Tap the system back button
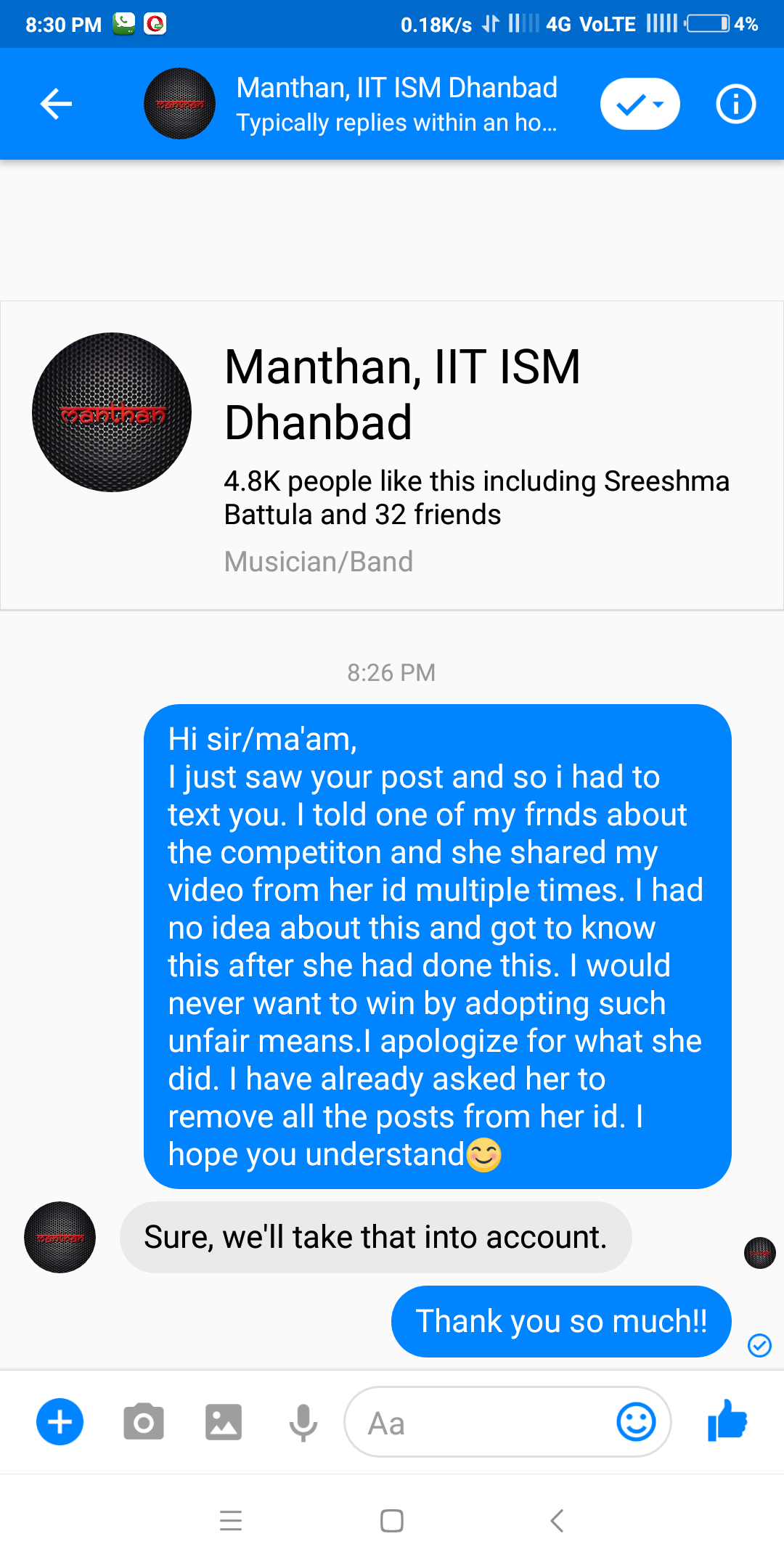The width and height of the screenshot is (784, 1568). tap(557, 1520)
